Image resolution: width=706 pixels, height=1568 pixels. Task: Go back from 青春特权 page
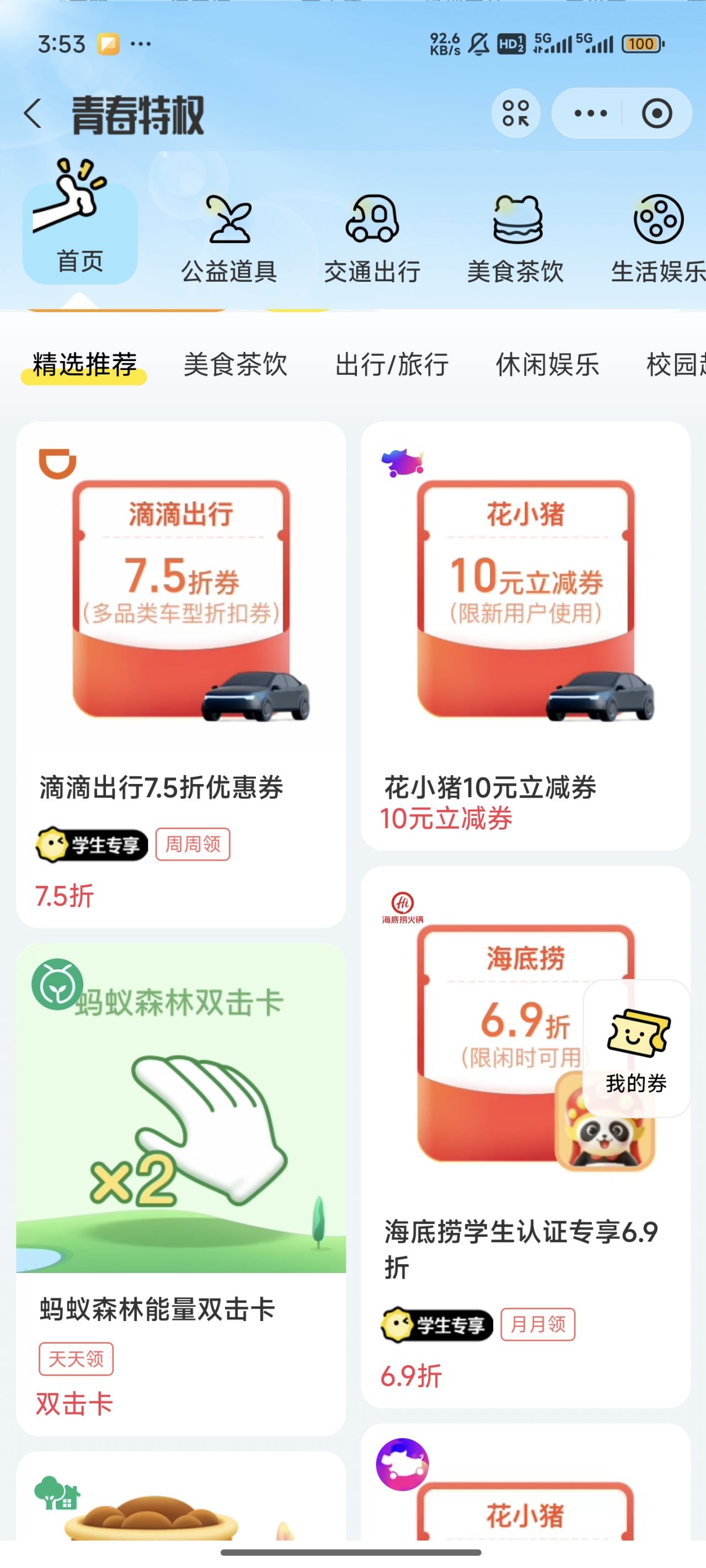[33, 114]
